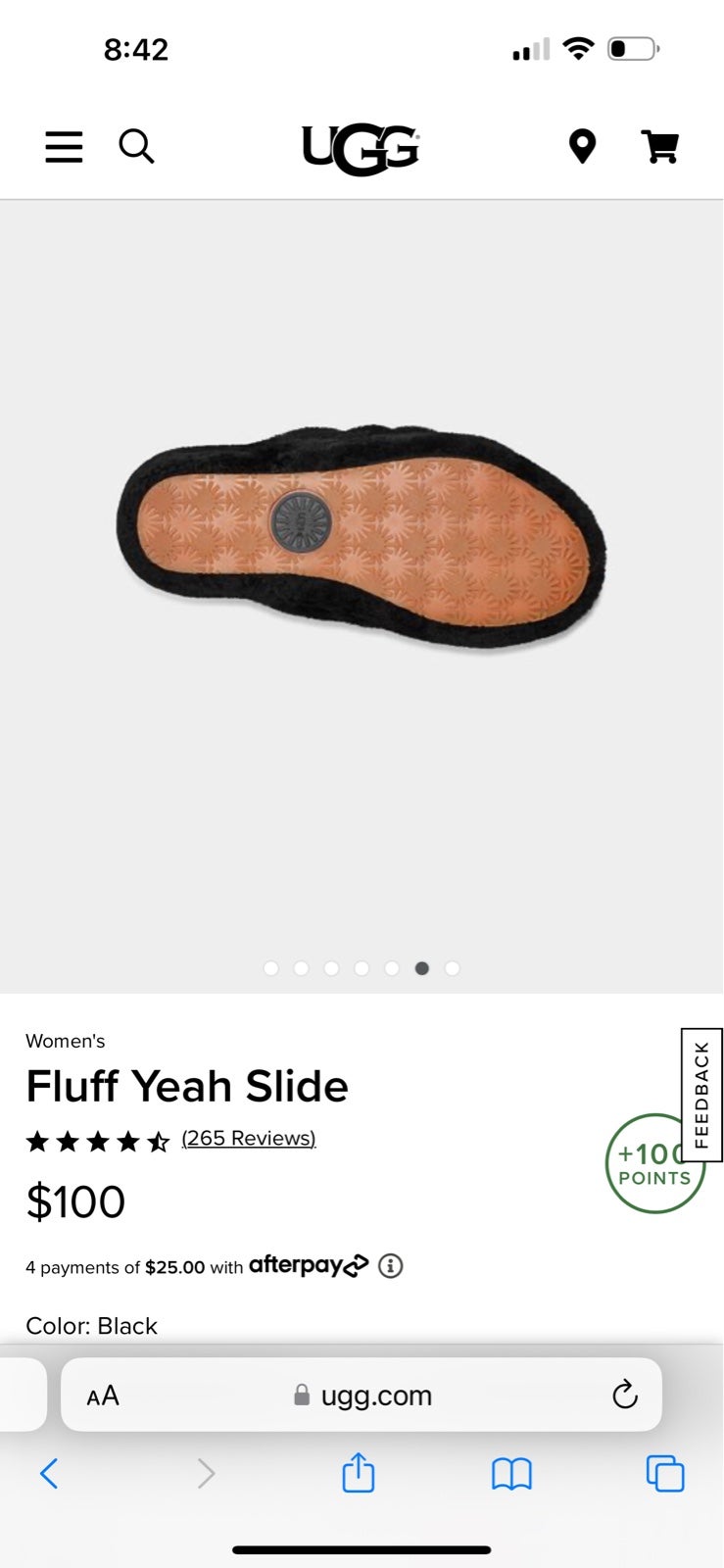View the shopping cart
The width and height of the screenshot is (724, 1568).
pos(660,147)
